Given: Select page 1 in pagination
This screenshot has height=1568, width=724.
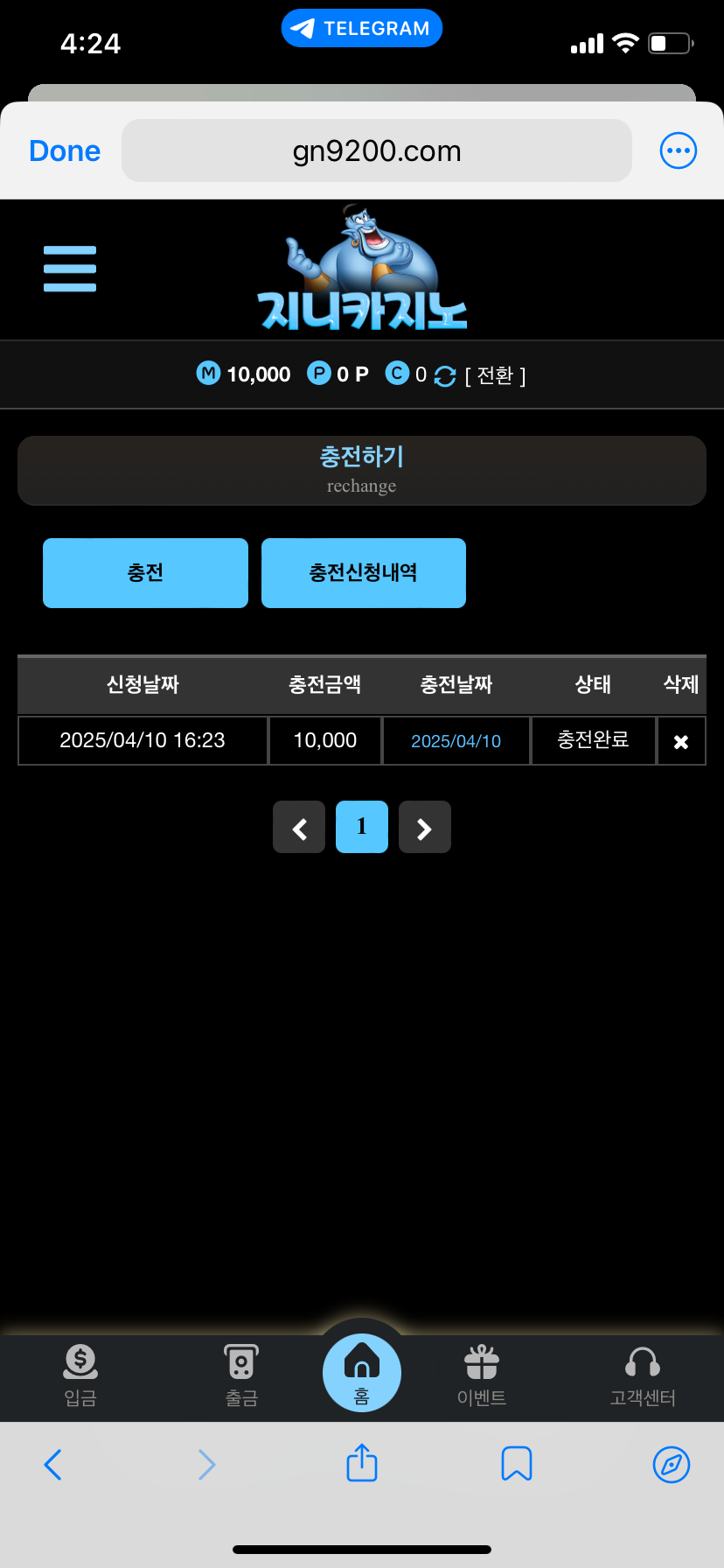Looking at the screenshot, I should (x=361, y=827).
